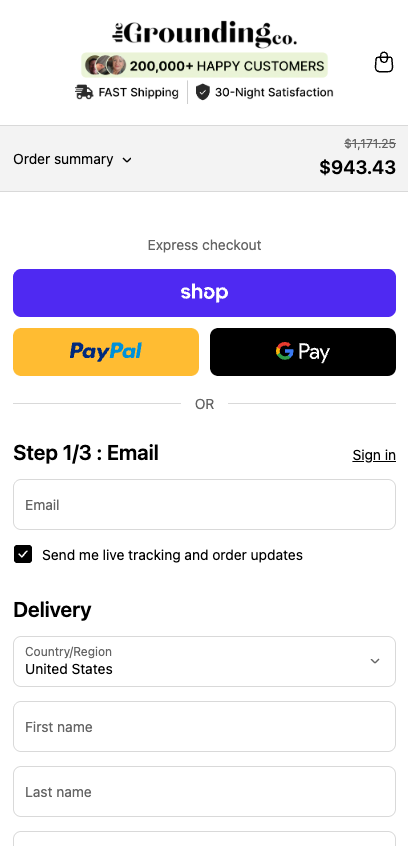
Task: Uncheck live tracking and order updates
Action: coord(23,554)
